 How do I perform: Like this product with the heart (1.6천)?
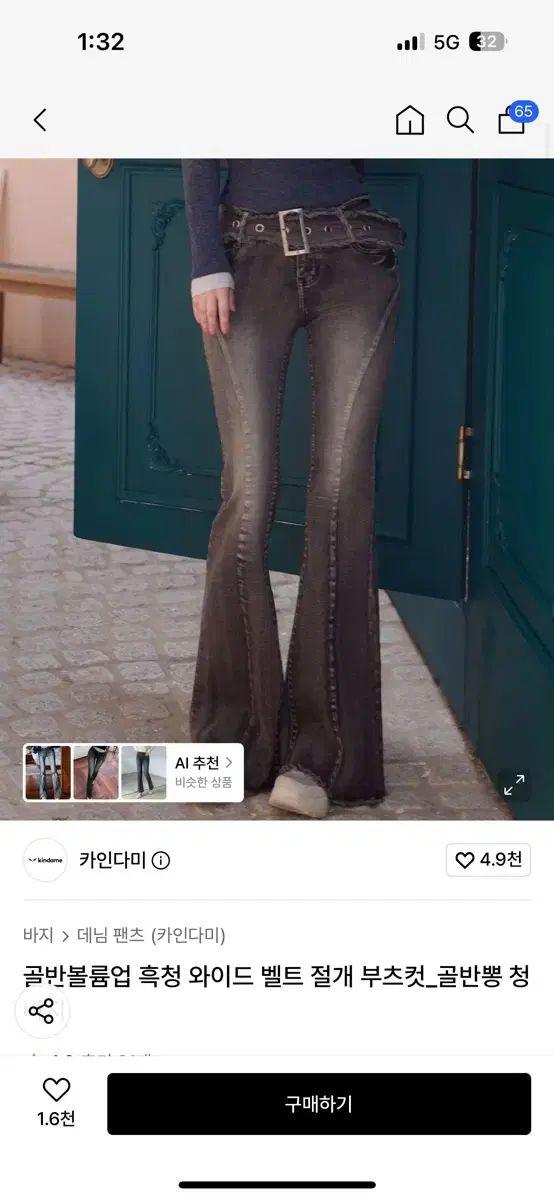[57, 1102]
